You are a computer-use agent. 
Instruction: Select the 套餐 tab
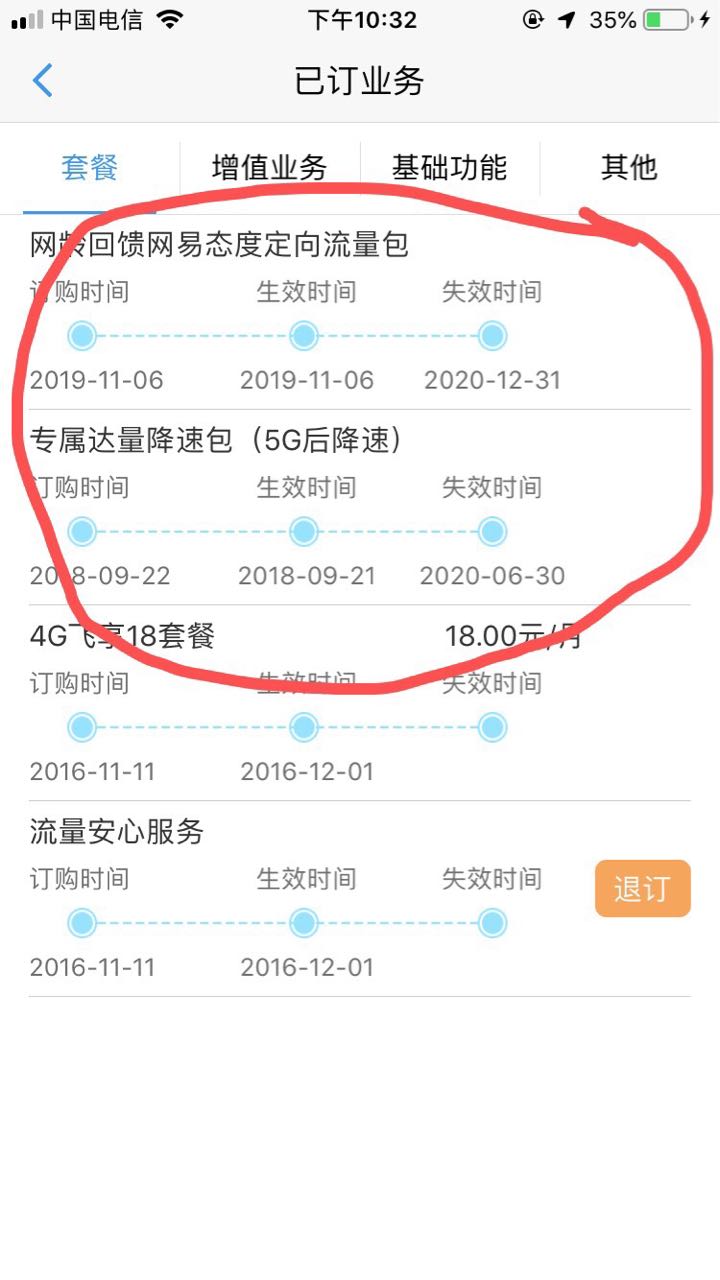tap(90, 167)
